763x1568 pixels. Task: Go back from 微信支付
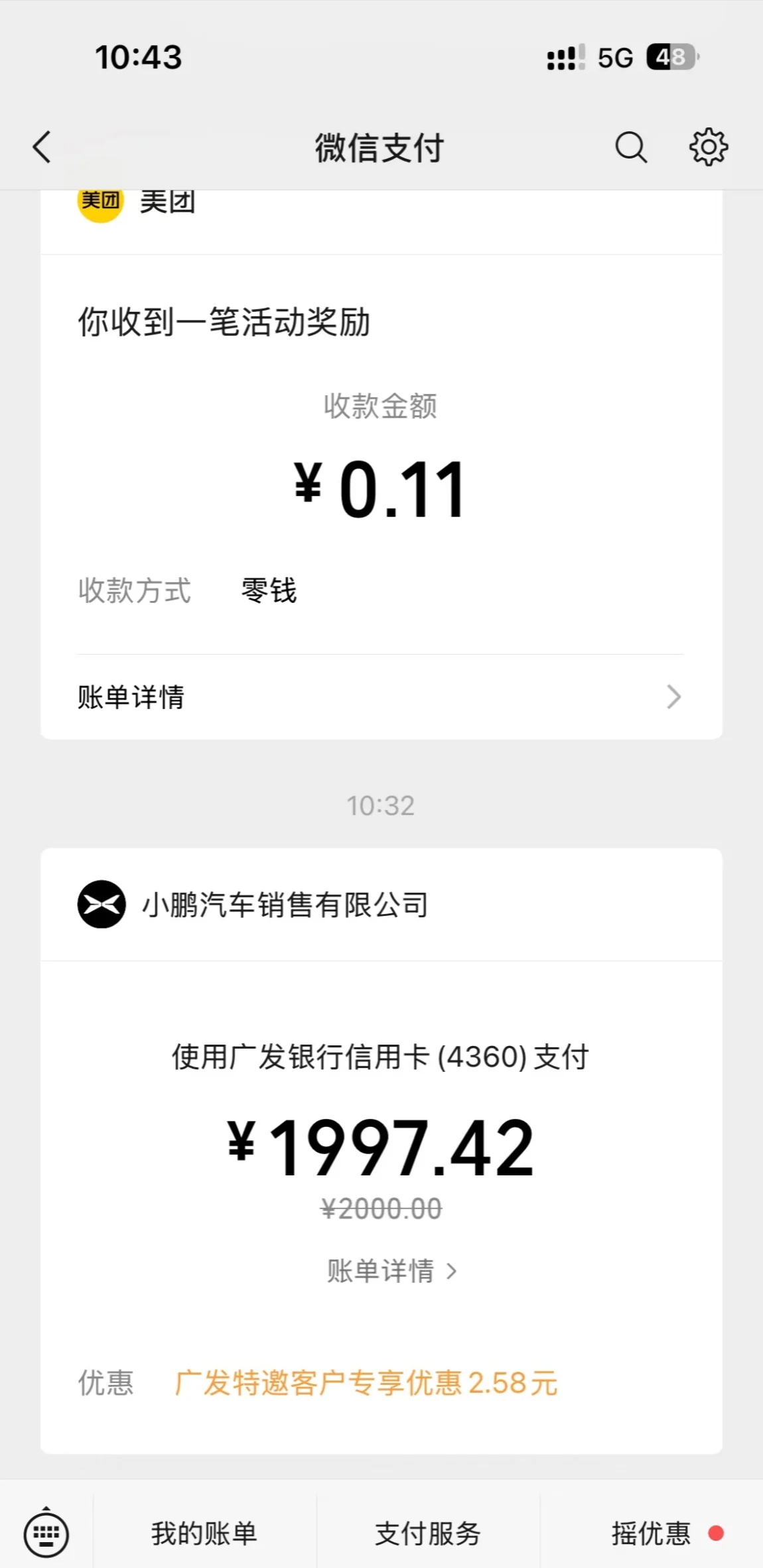[42, 147]
